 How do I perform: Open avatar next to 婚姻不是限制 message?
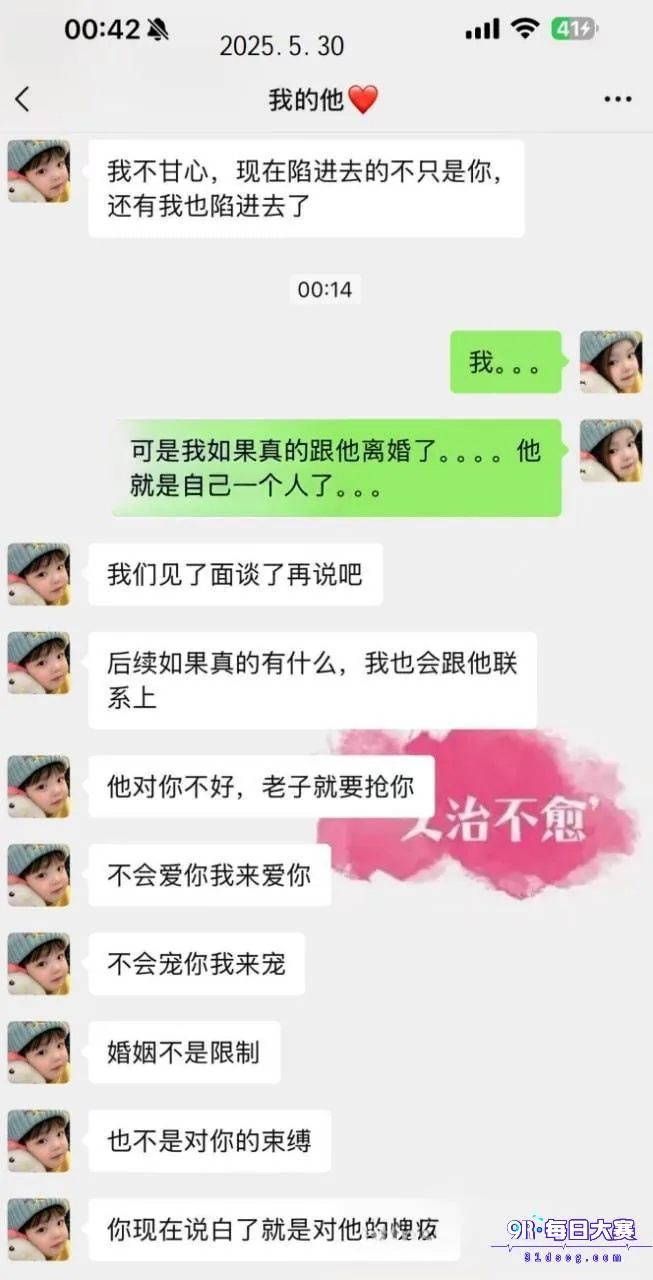[x=39, y=1052]
